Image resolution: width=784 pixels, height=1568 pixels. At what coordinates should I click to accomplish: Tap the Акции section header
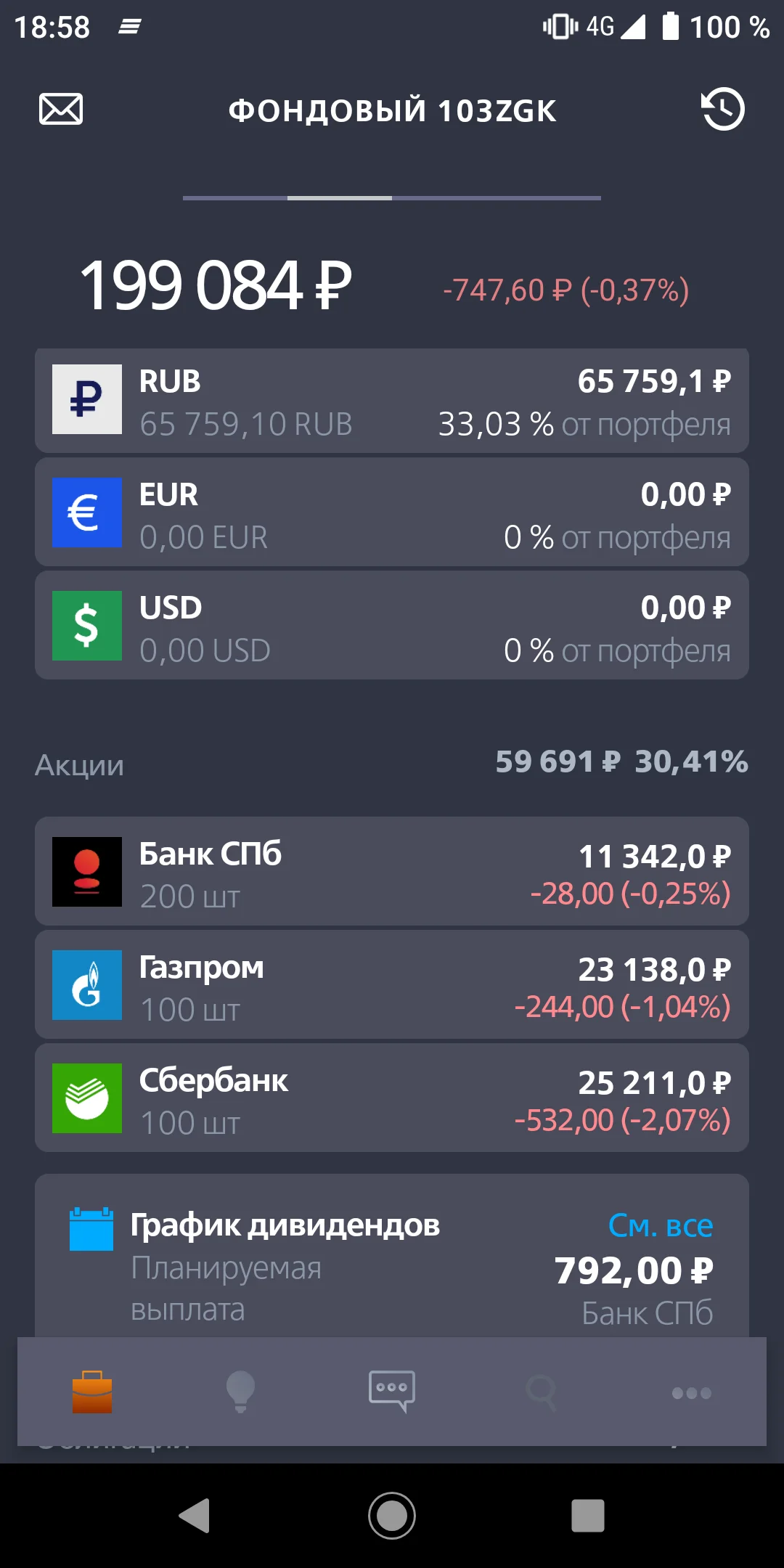[x=80, y=764]
